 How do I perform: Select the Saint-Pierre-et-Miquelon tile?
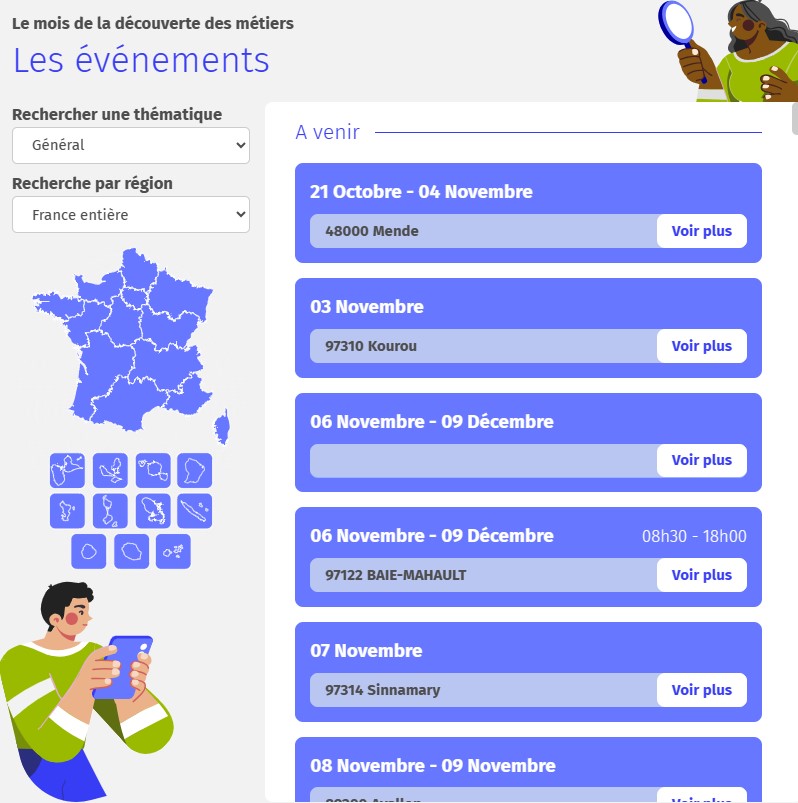coord(109,511)
